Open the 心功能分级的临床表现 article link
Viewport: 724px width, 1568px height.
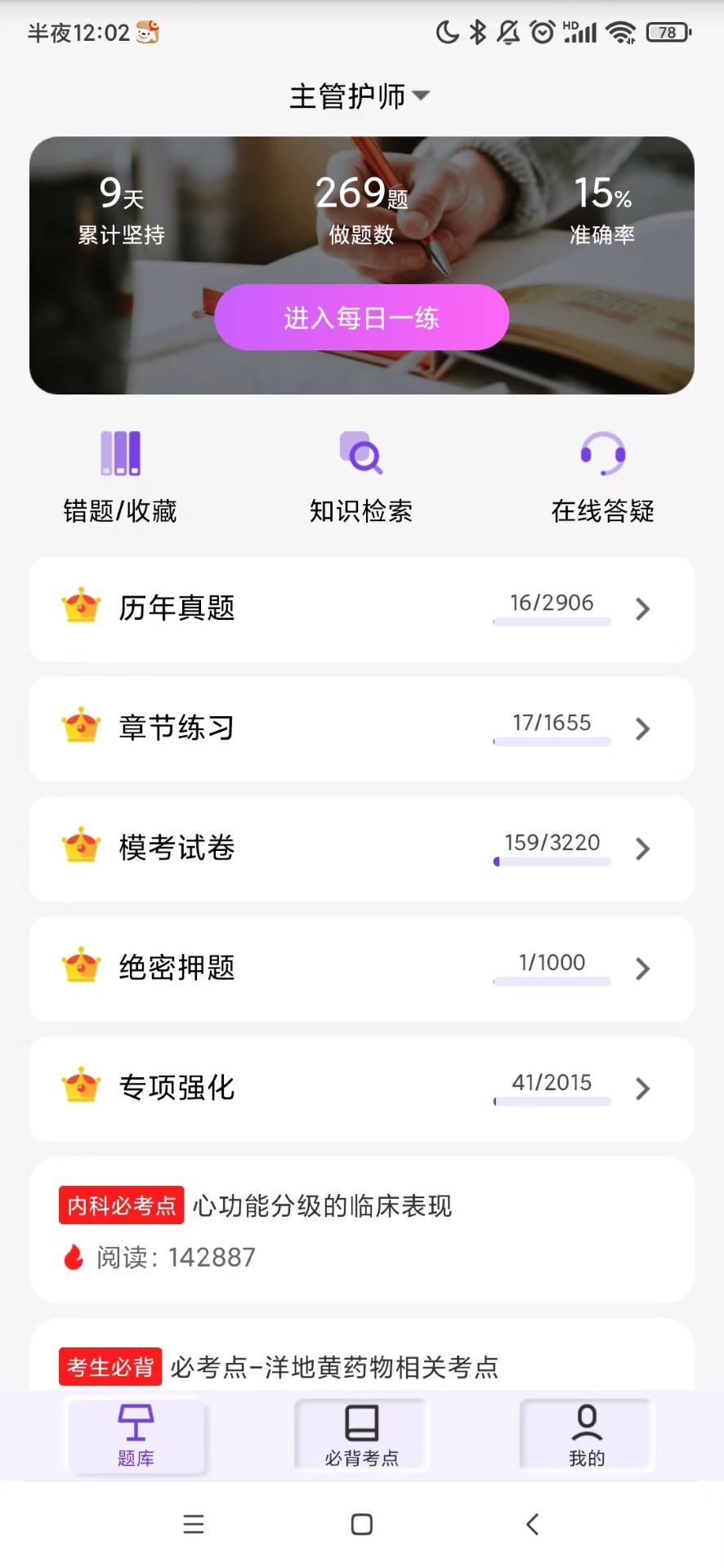point(322,1205)
